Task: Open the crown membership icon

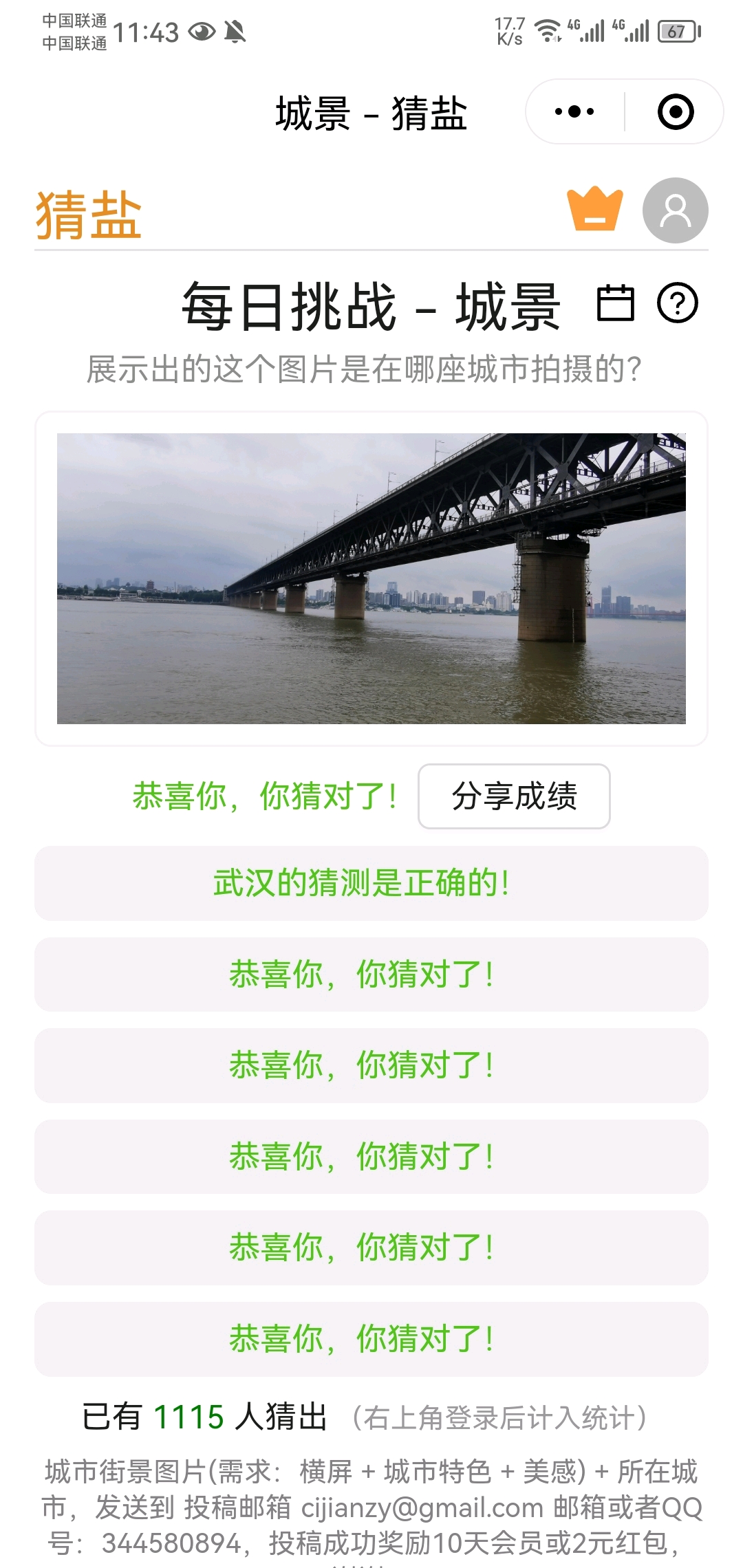Action: pyautogui.click(x=595, y=209)
